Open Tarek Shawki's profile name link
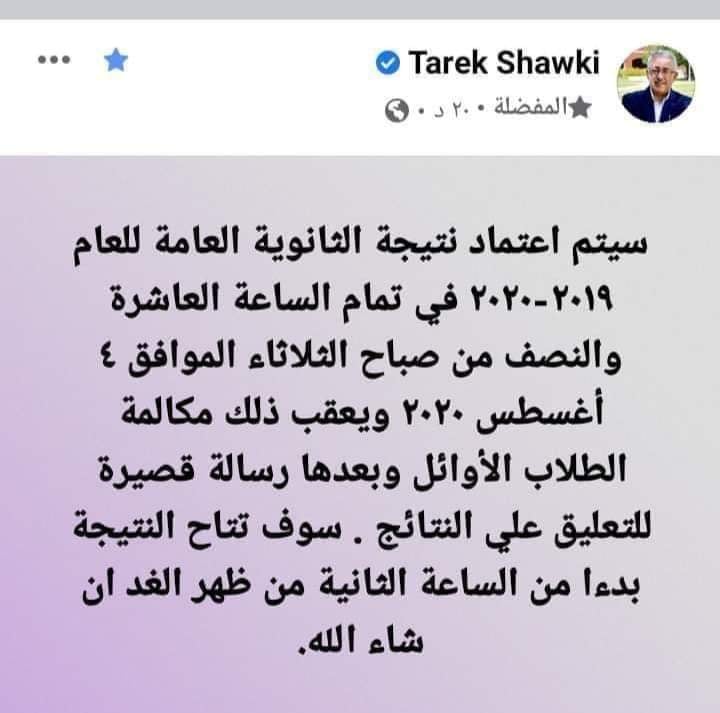 tap(503, 63)
